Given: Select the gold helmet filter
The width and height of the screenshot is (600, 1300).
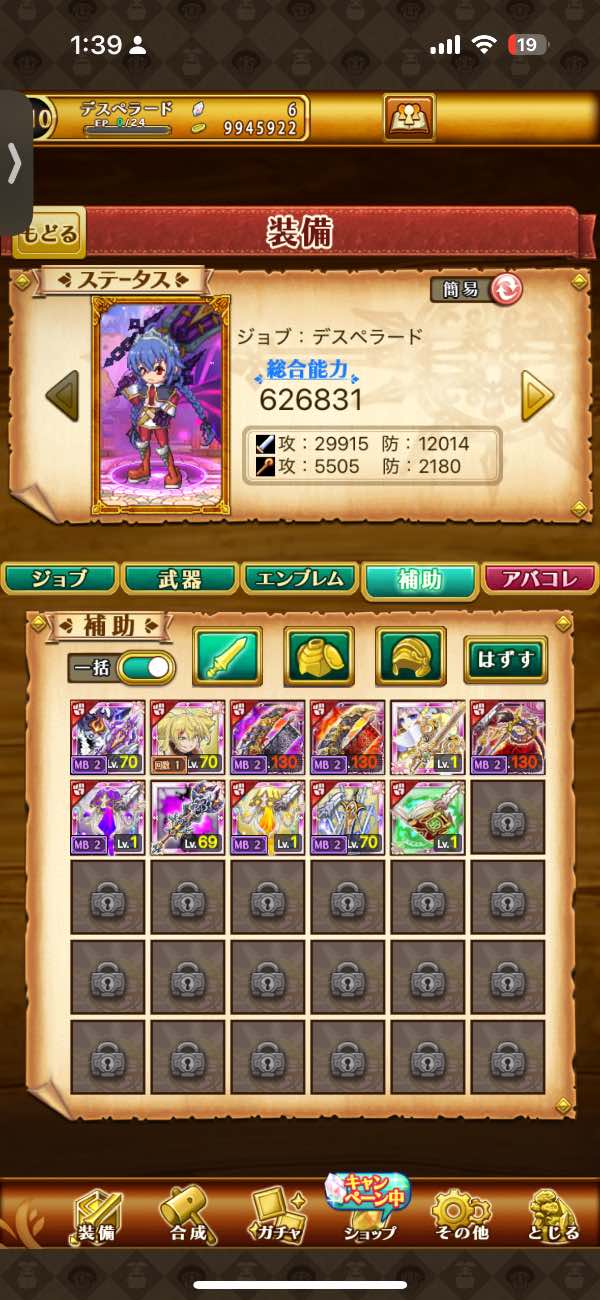Looking at the screenshot, I should (x=410, y=656).
